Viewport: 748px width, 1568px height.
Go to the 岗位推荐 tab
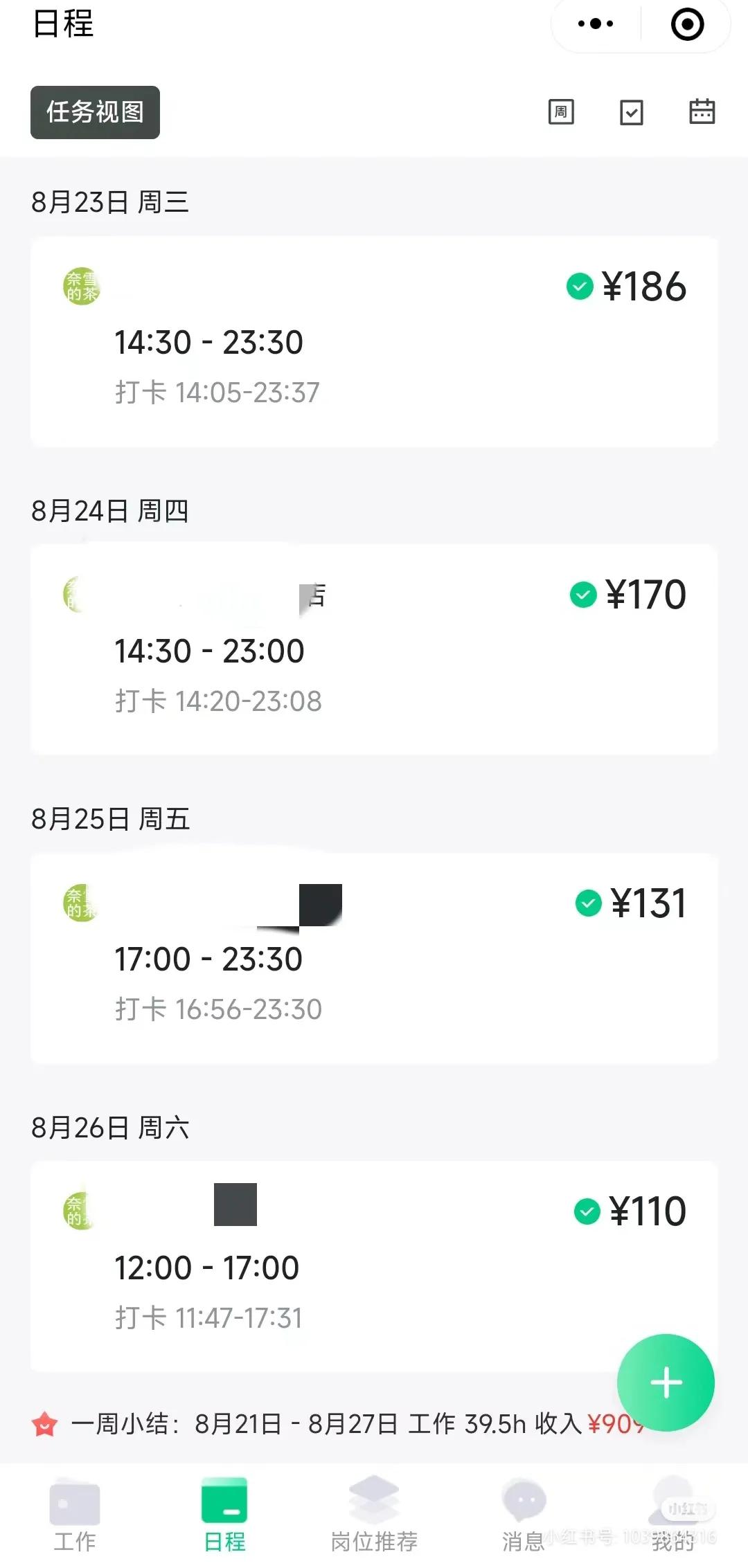[374, 1515]
